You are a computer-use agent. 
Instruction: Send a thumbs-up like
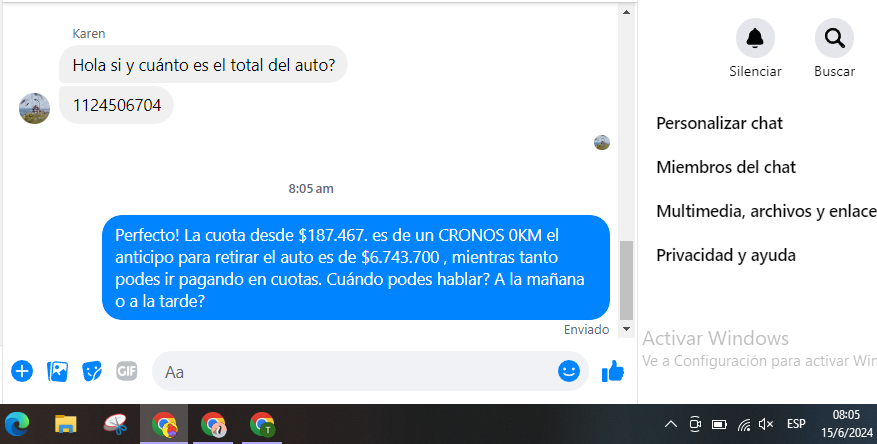[x=612, y=371]
